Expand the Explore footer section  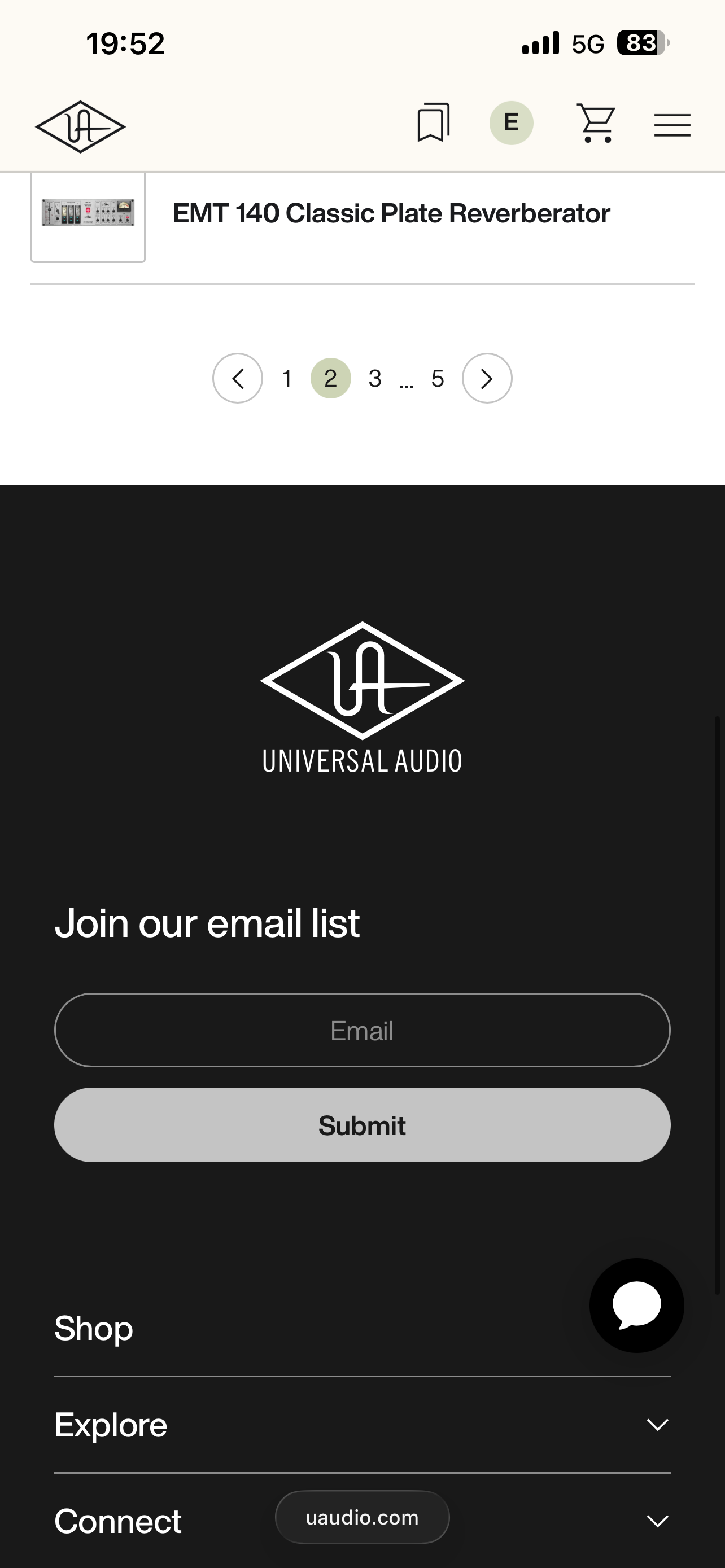pos(362,1424)
